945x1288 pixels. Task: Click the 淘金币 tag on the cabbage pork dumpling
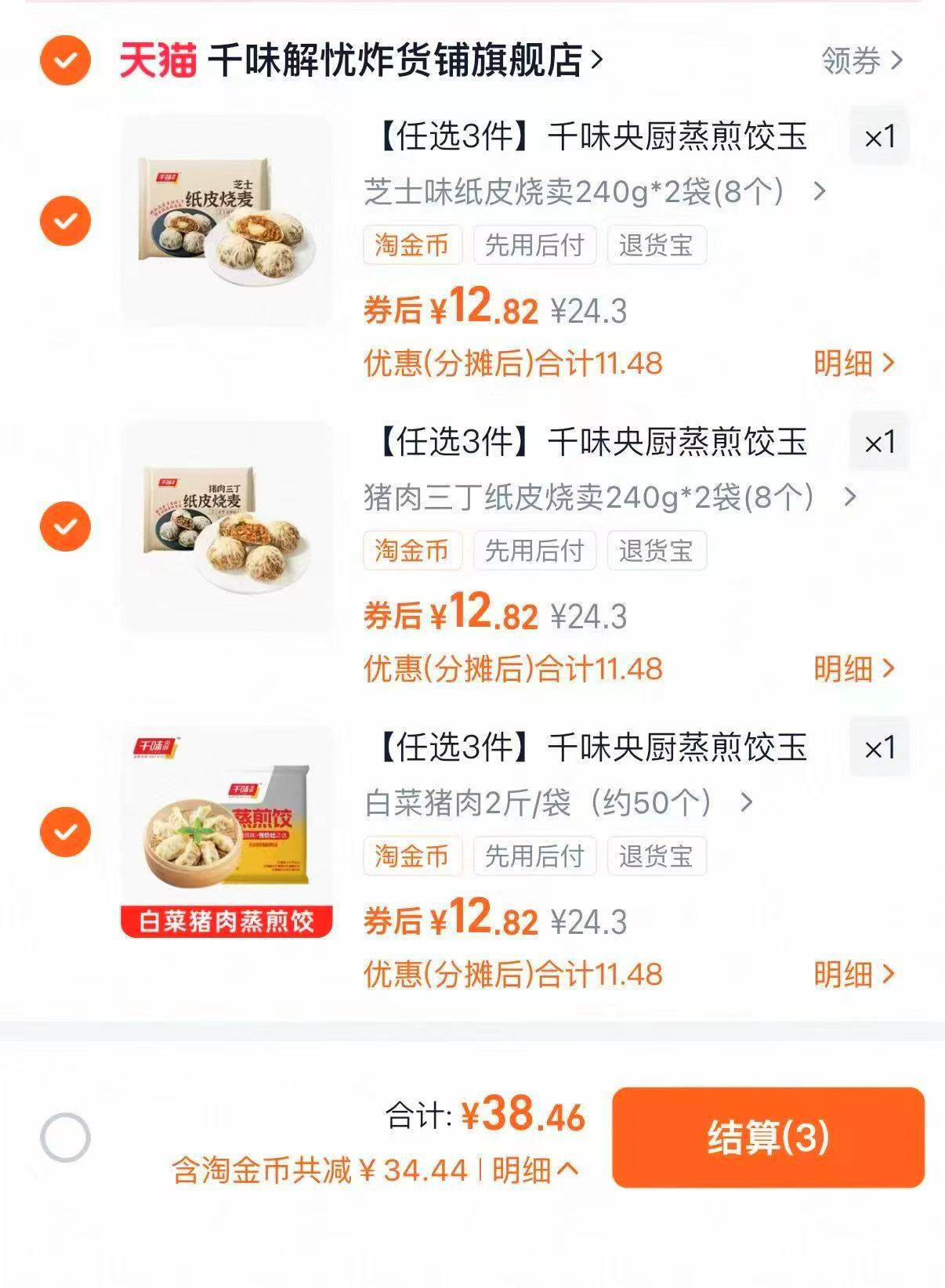click(x=414, y=857)
